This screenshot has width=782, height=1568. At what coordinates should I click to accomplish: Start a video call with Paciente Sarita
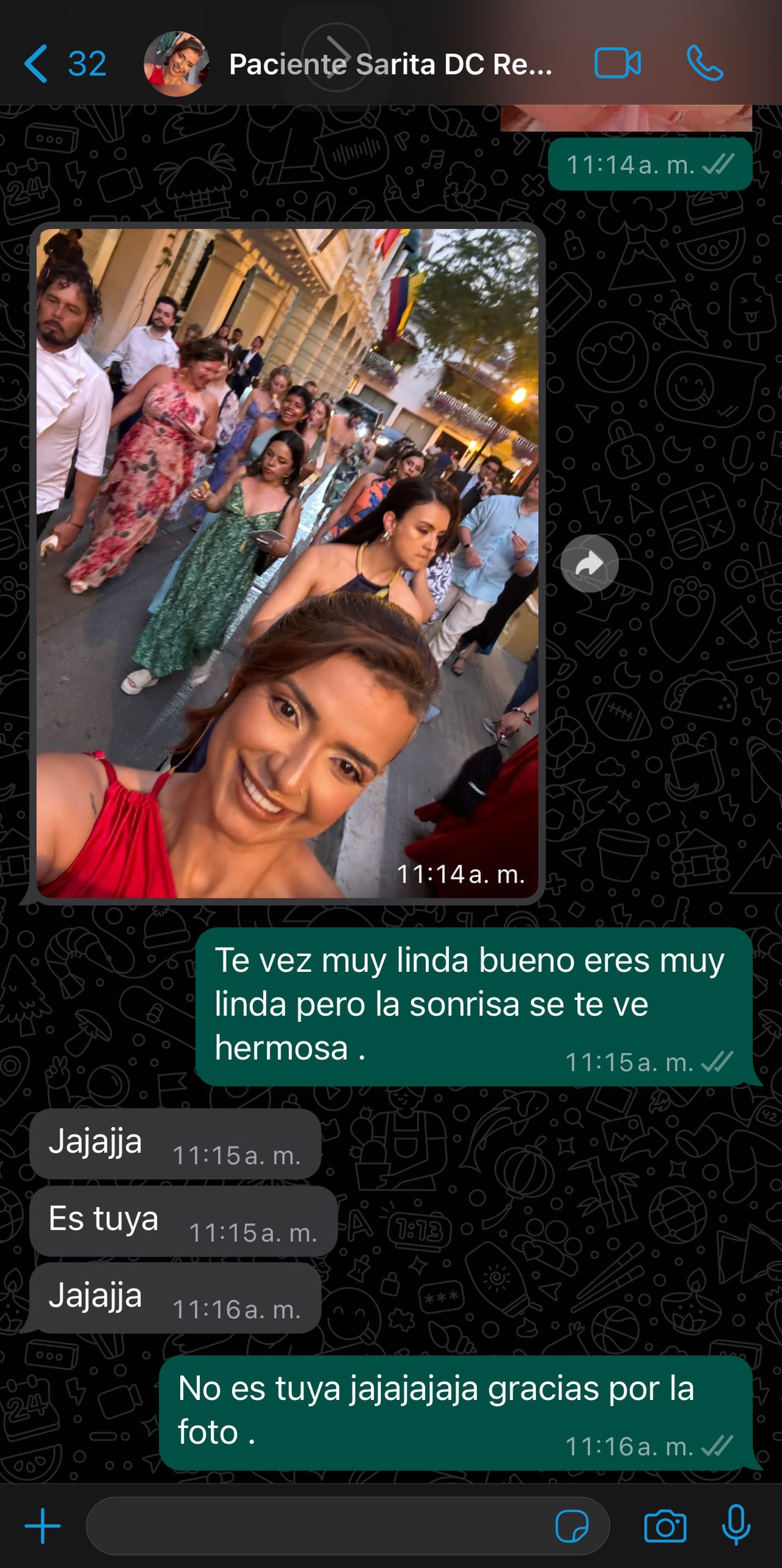618,63
